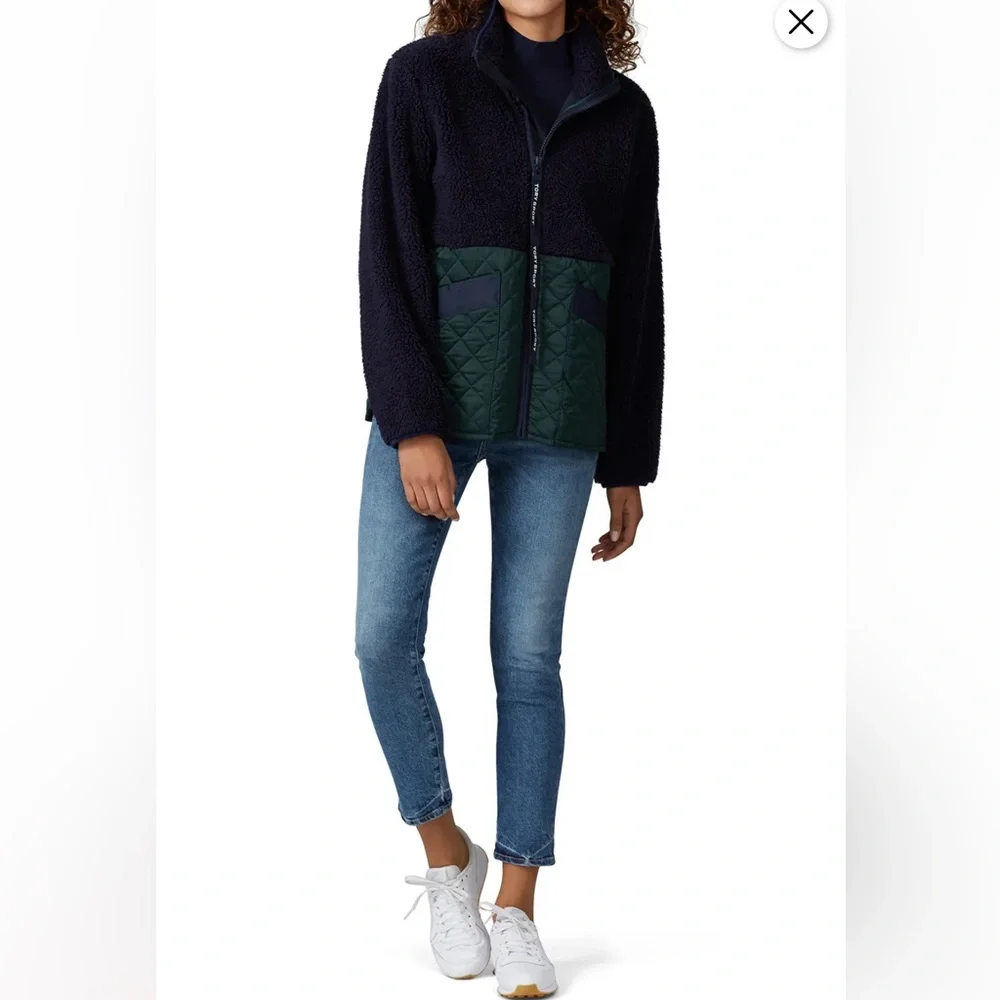Close the full-screen product image
Image resolution: width=1000 pixels, height=1000 pixels.
pyautogui.click(x=801, y=22)
